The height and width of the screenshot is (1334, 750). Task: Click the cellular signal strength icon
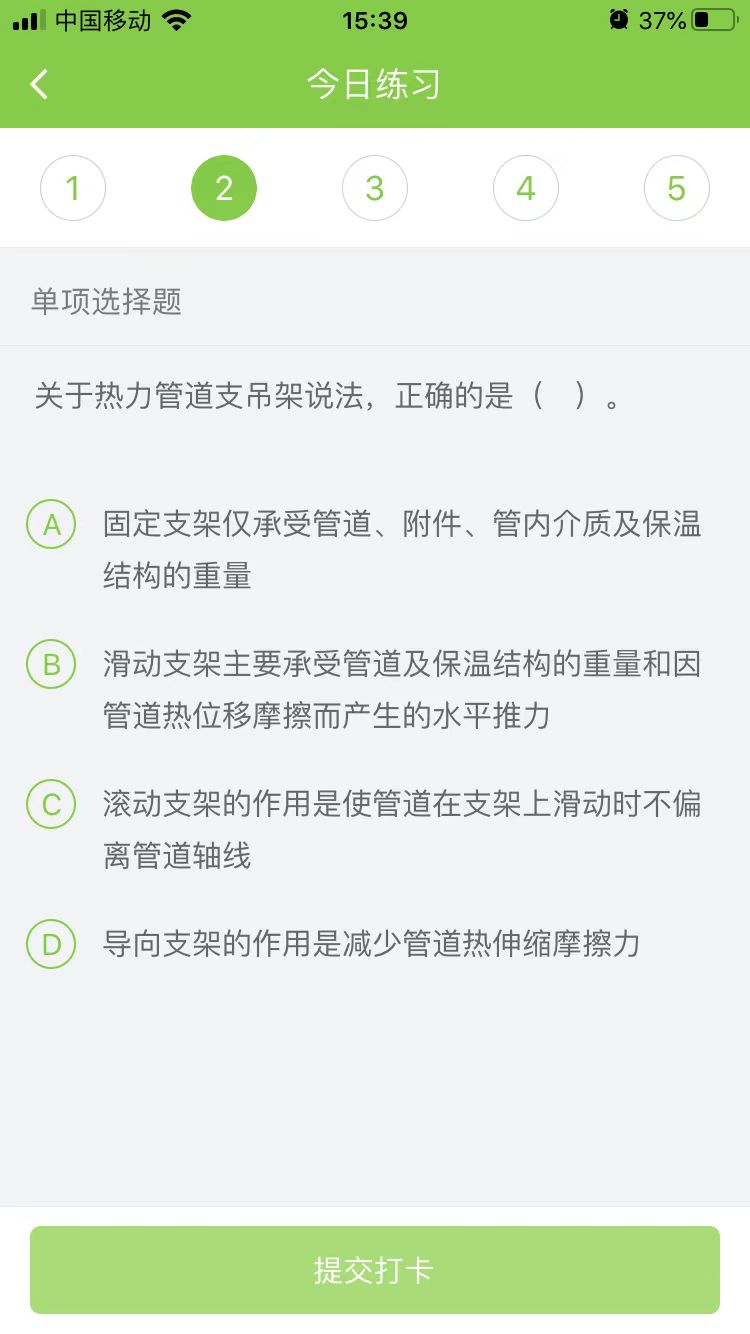25,20
